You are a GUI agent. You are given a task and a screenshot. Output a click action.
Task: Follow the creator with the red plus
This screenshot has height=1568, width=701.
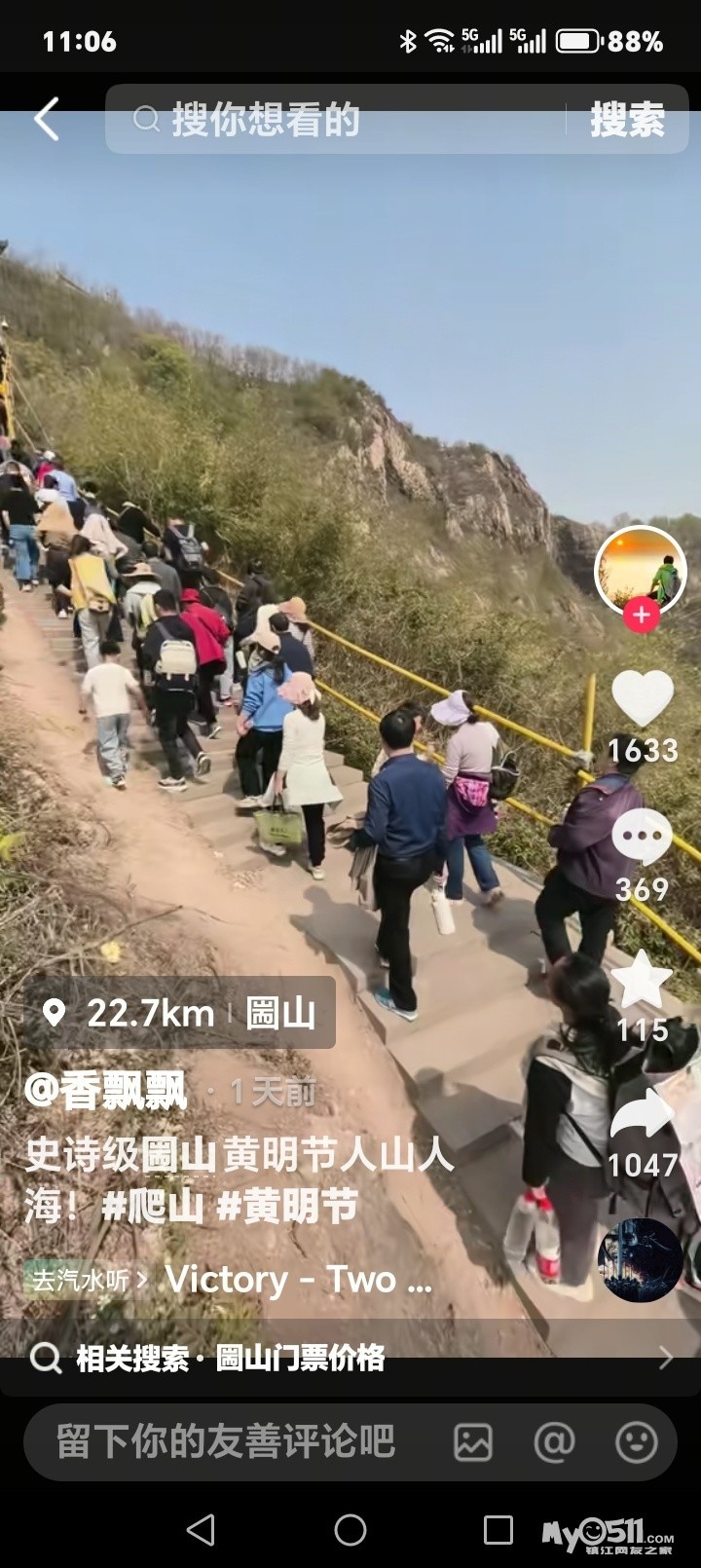tap(641, 616)
